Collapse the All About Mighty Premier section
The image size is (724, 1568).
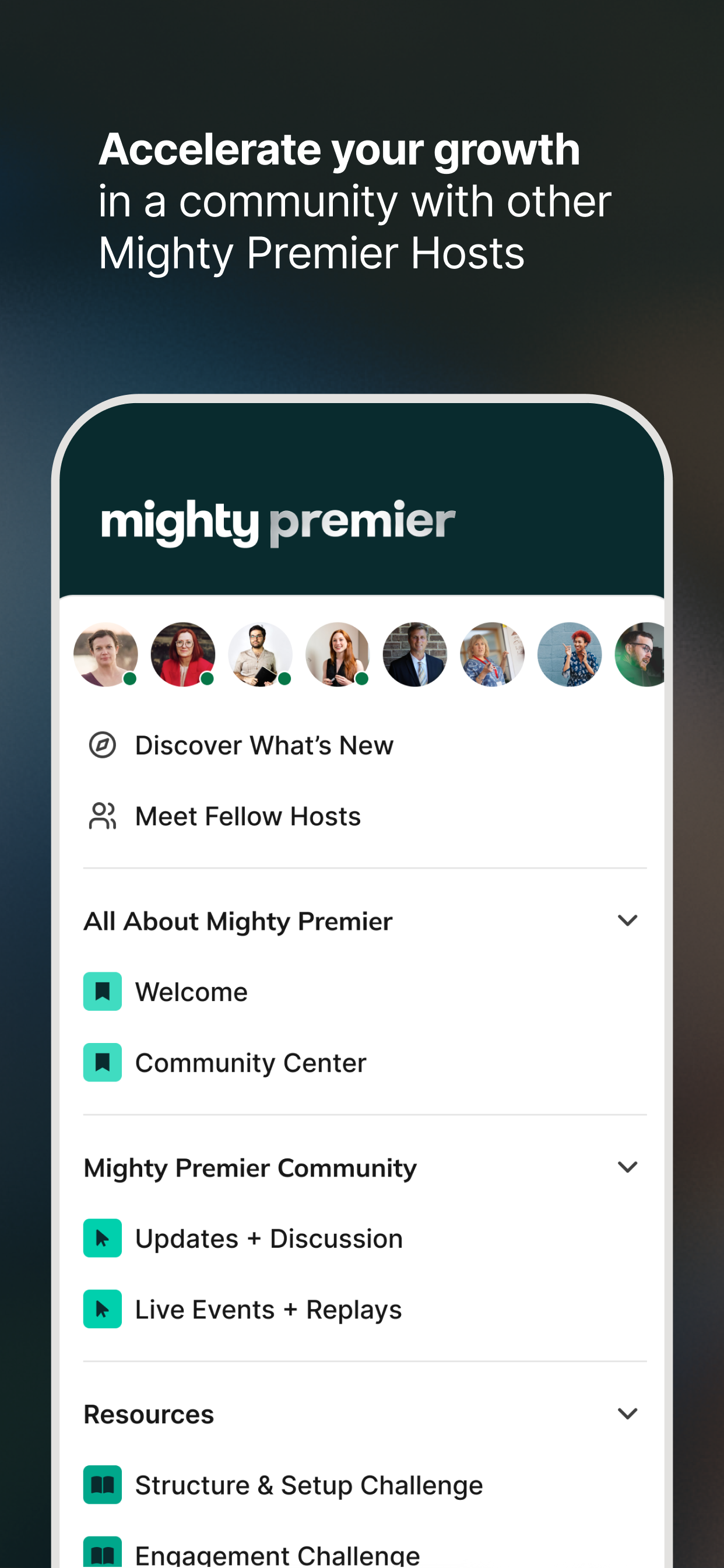(x=627, y=921)
